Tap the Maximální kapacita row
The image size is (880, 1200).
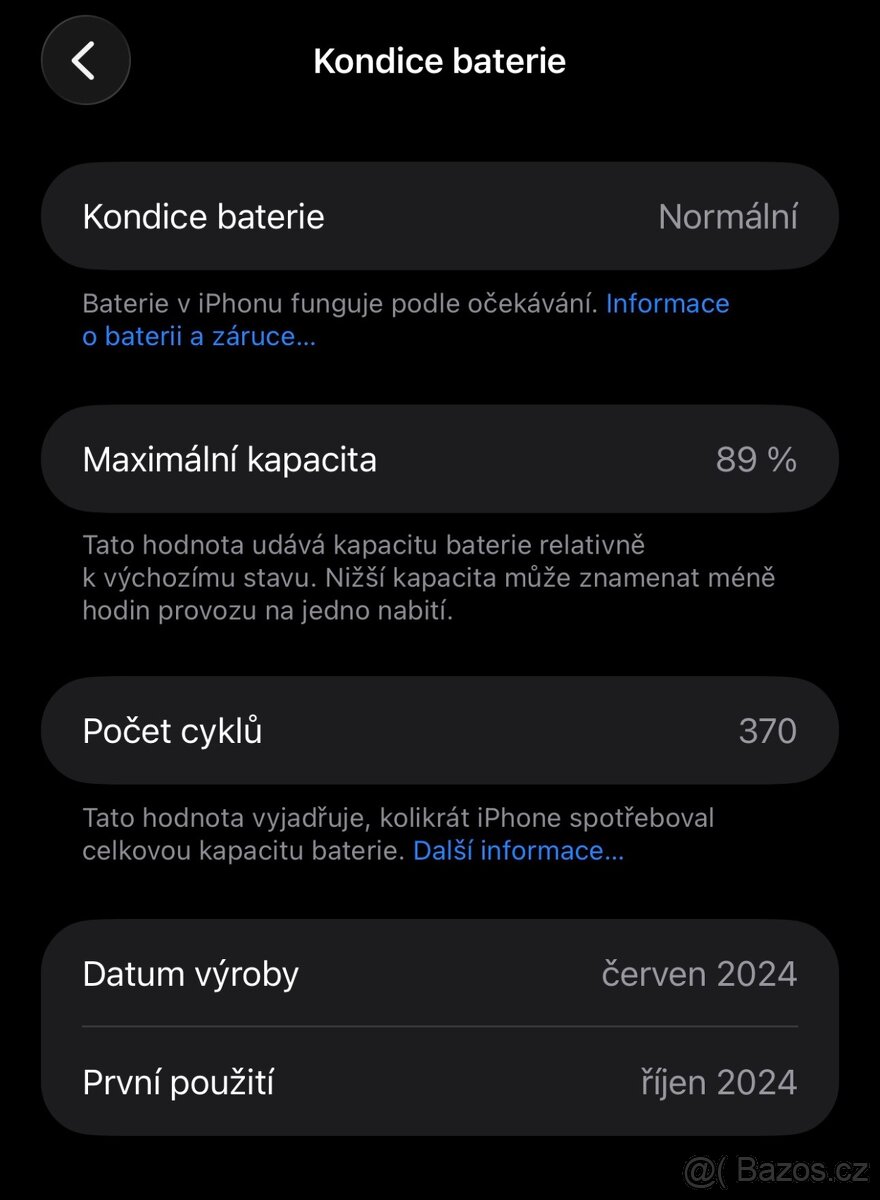pos(440,459)
